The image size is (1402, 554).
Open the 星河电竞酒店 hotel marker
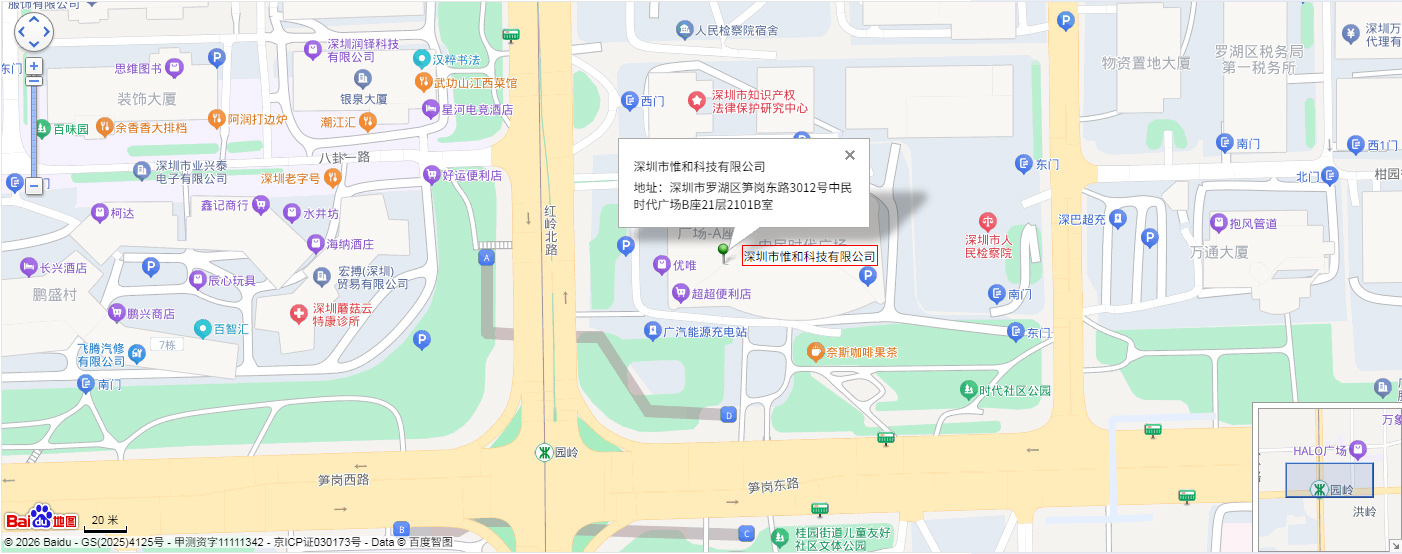tap(431, 109)
